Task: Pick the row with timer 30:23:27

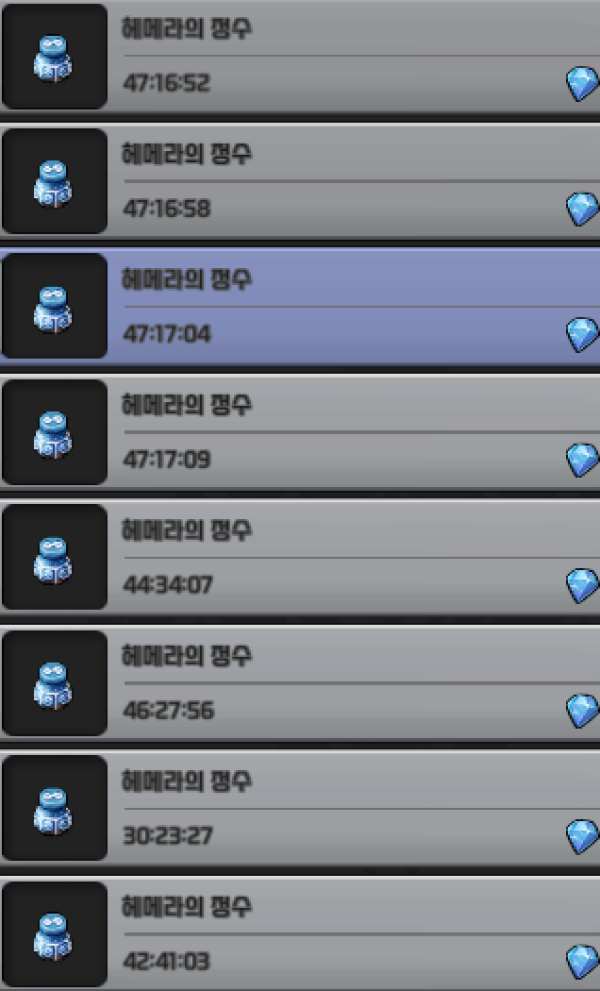Action: point(300,809)
